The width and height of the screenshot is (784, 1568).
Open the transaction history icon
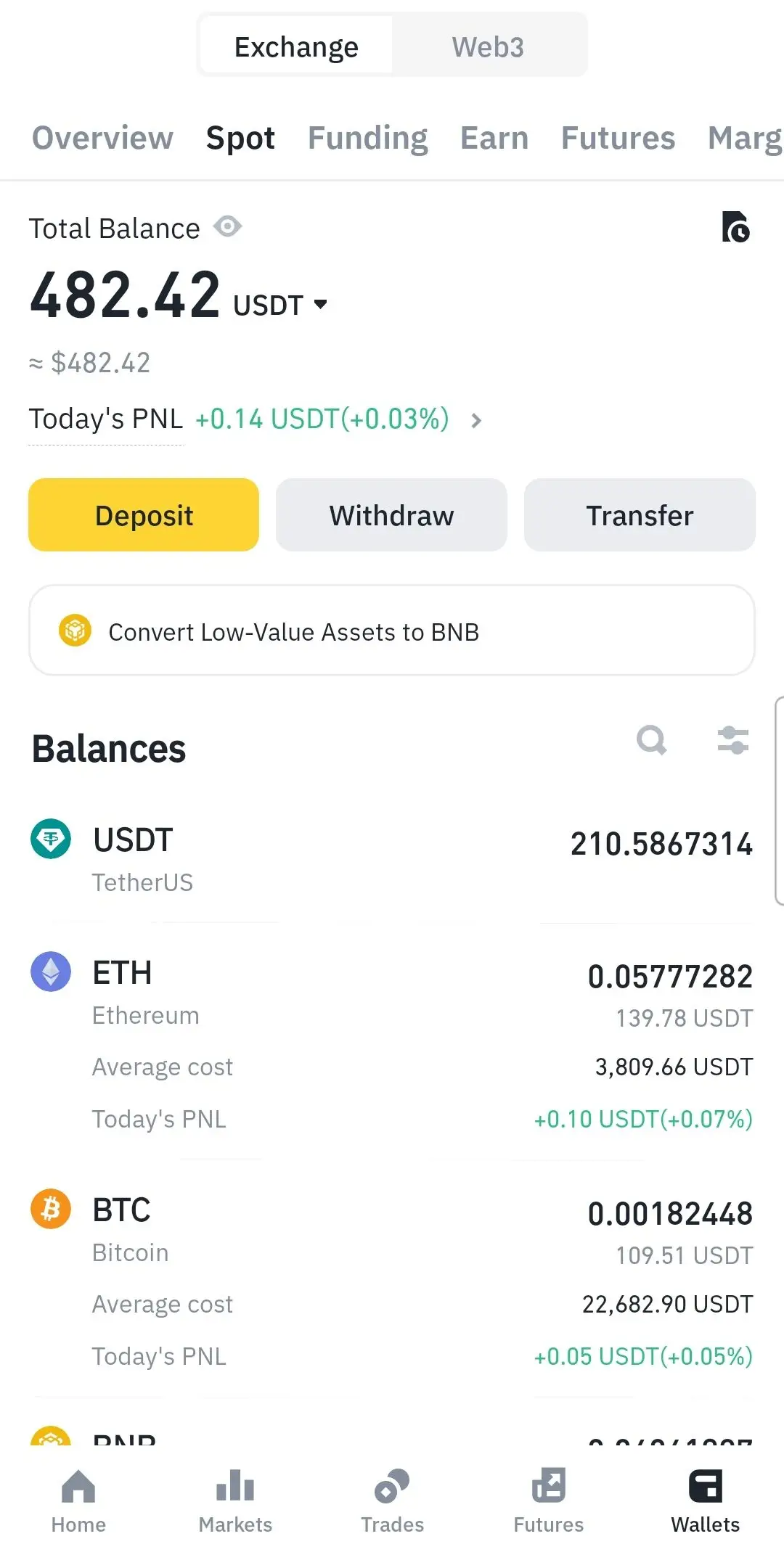[x=735, y=228]
